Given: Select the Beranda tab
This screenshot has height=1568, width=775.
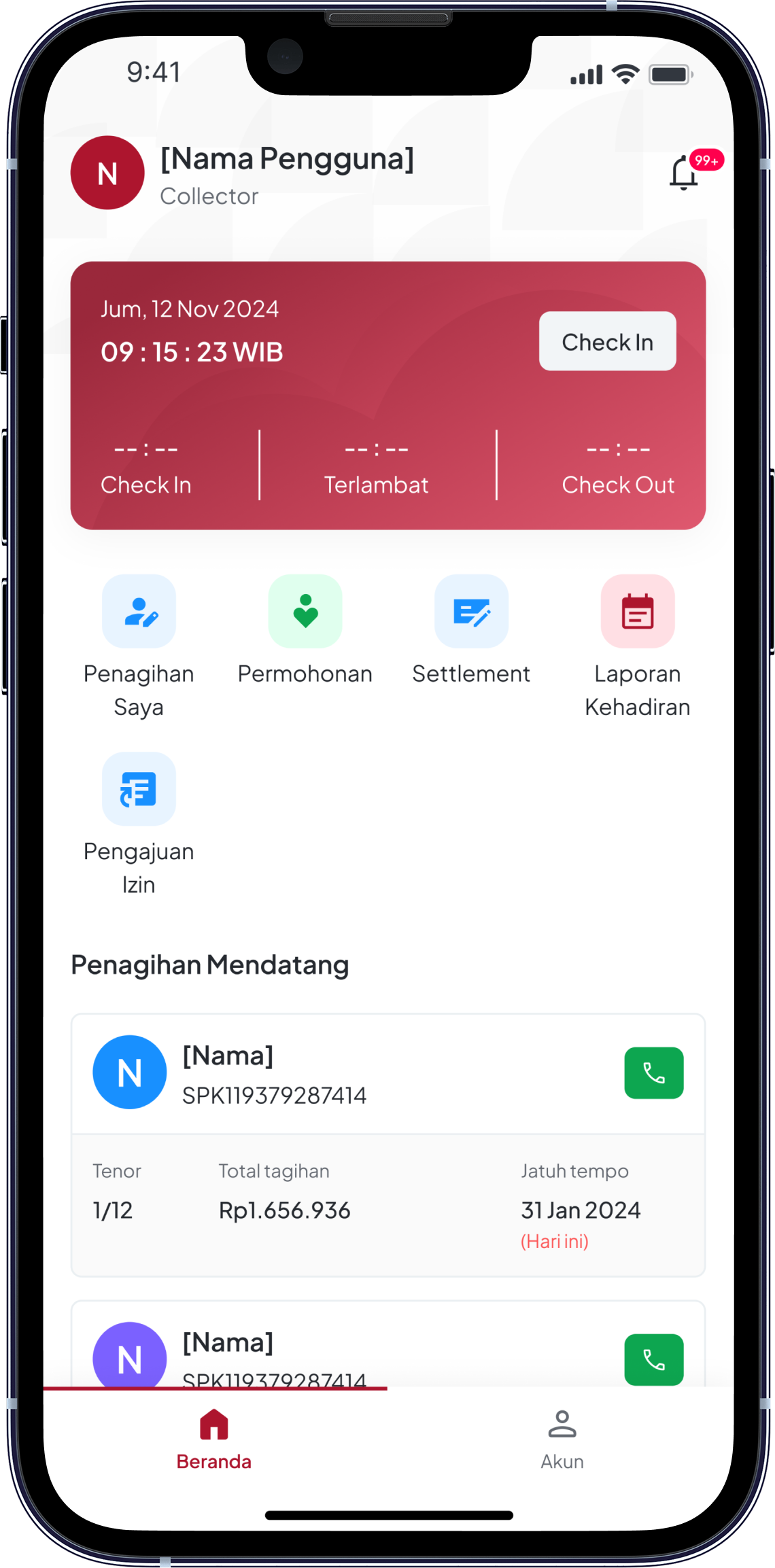Looking at the screenshot, I should 214,1438.
